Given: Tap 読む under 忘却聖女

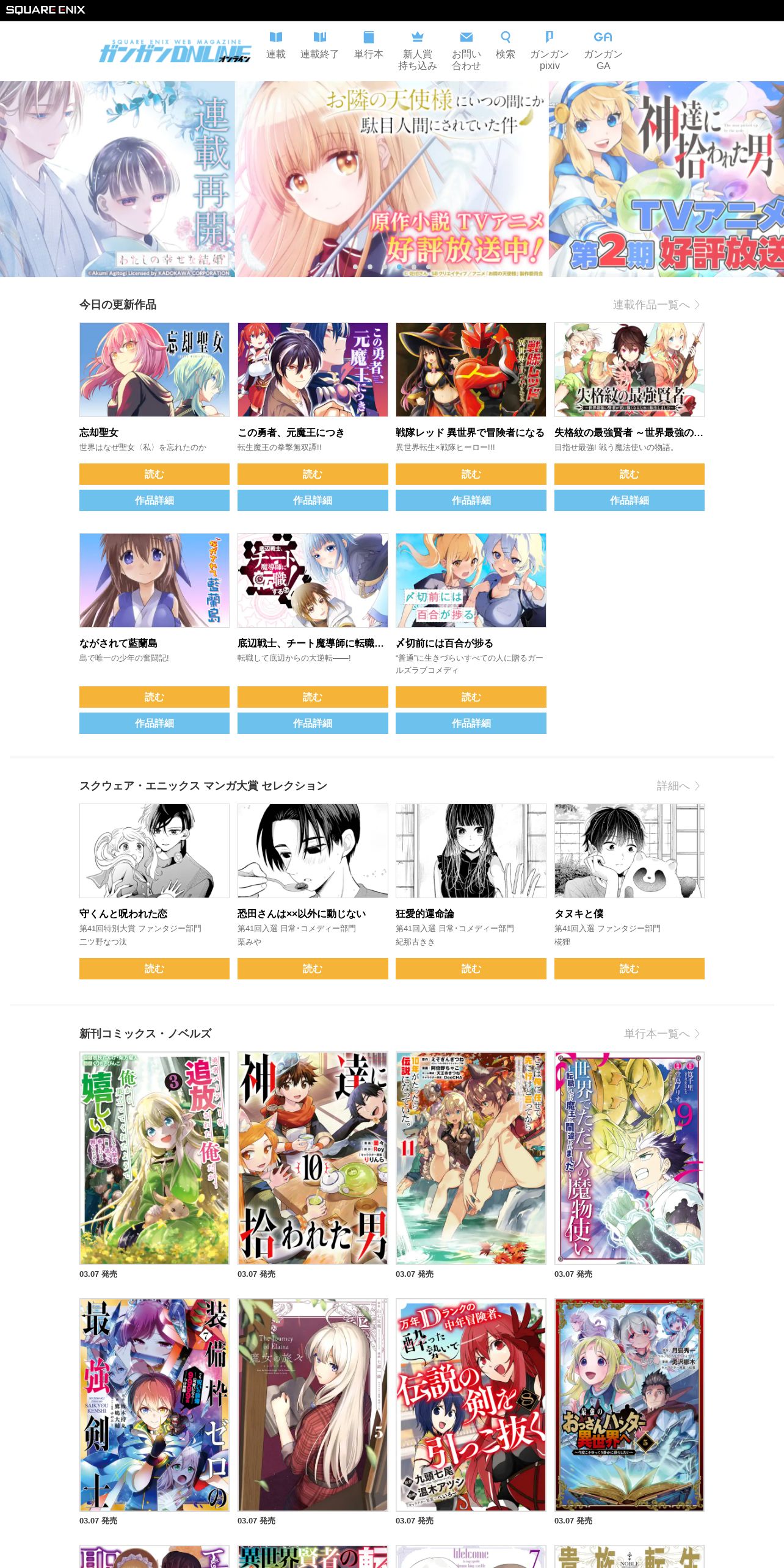Looking at the screenshot, I should tap(154, 474).
